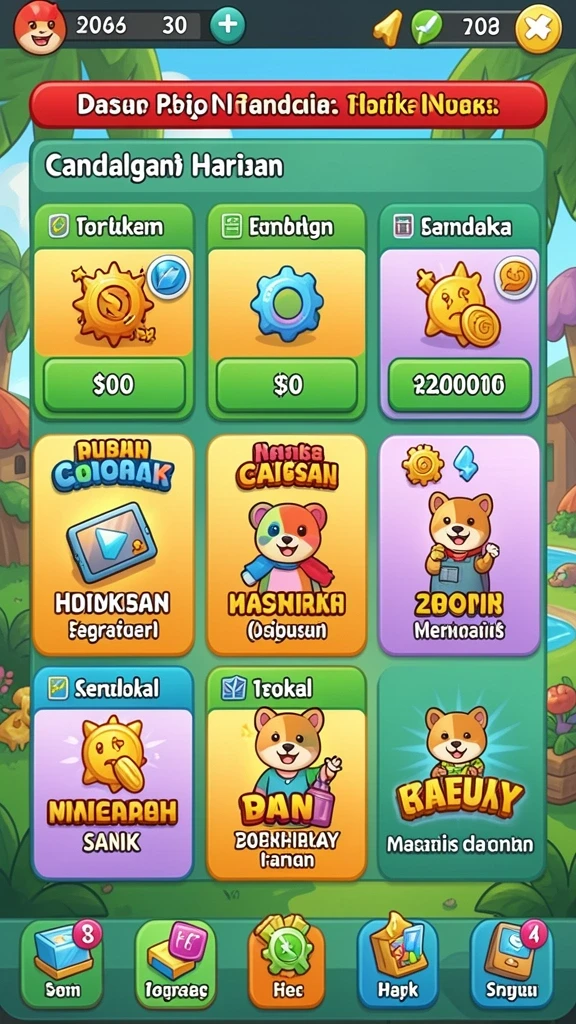Switch to the Hapk tab
The width and height of the screenshot is (576, 1024).
(398, 963)
